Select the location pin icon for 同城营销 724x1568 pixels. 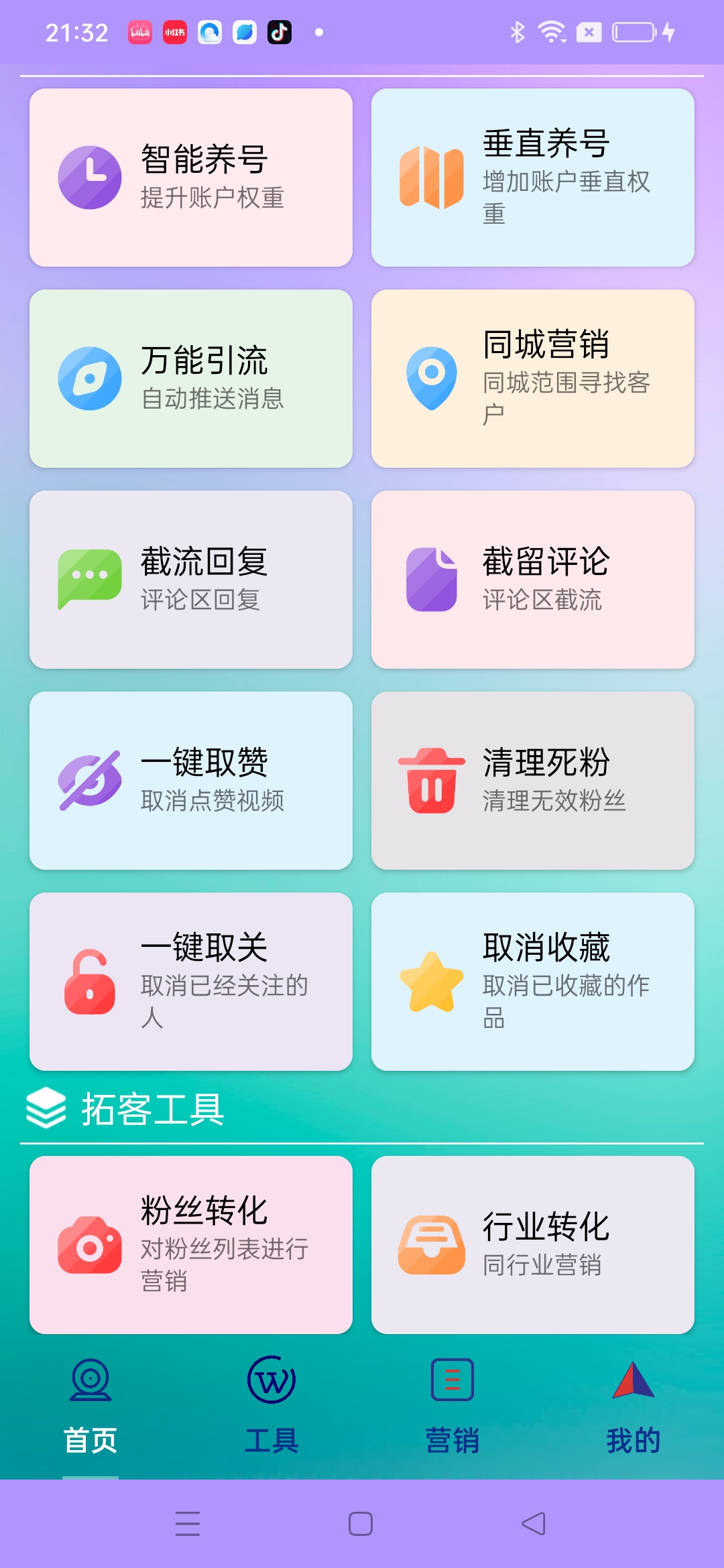click(432, 378)
